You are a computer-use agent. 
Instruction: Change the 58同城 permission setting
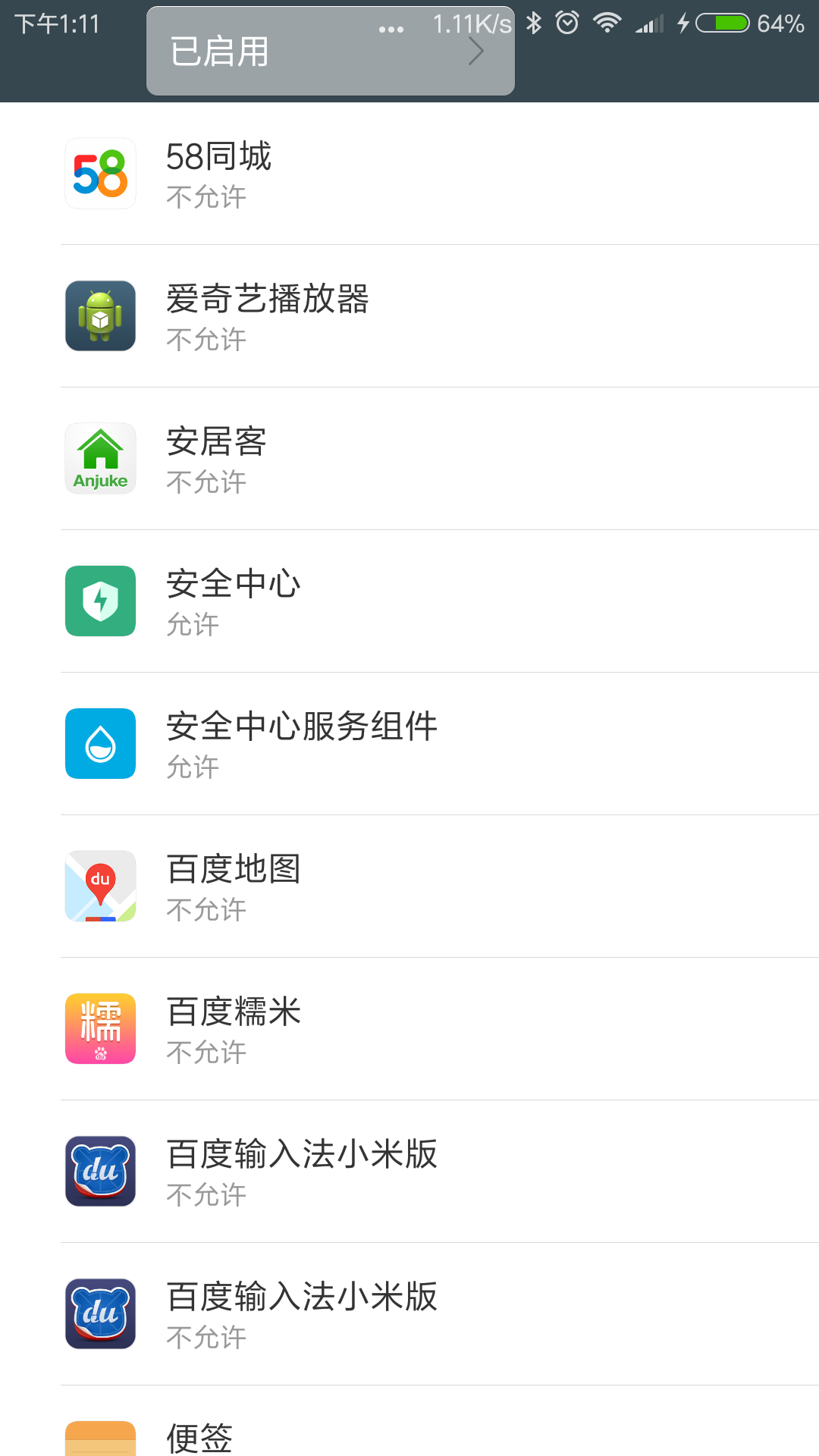[x=409, y=173]
